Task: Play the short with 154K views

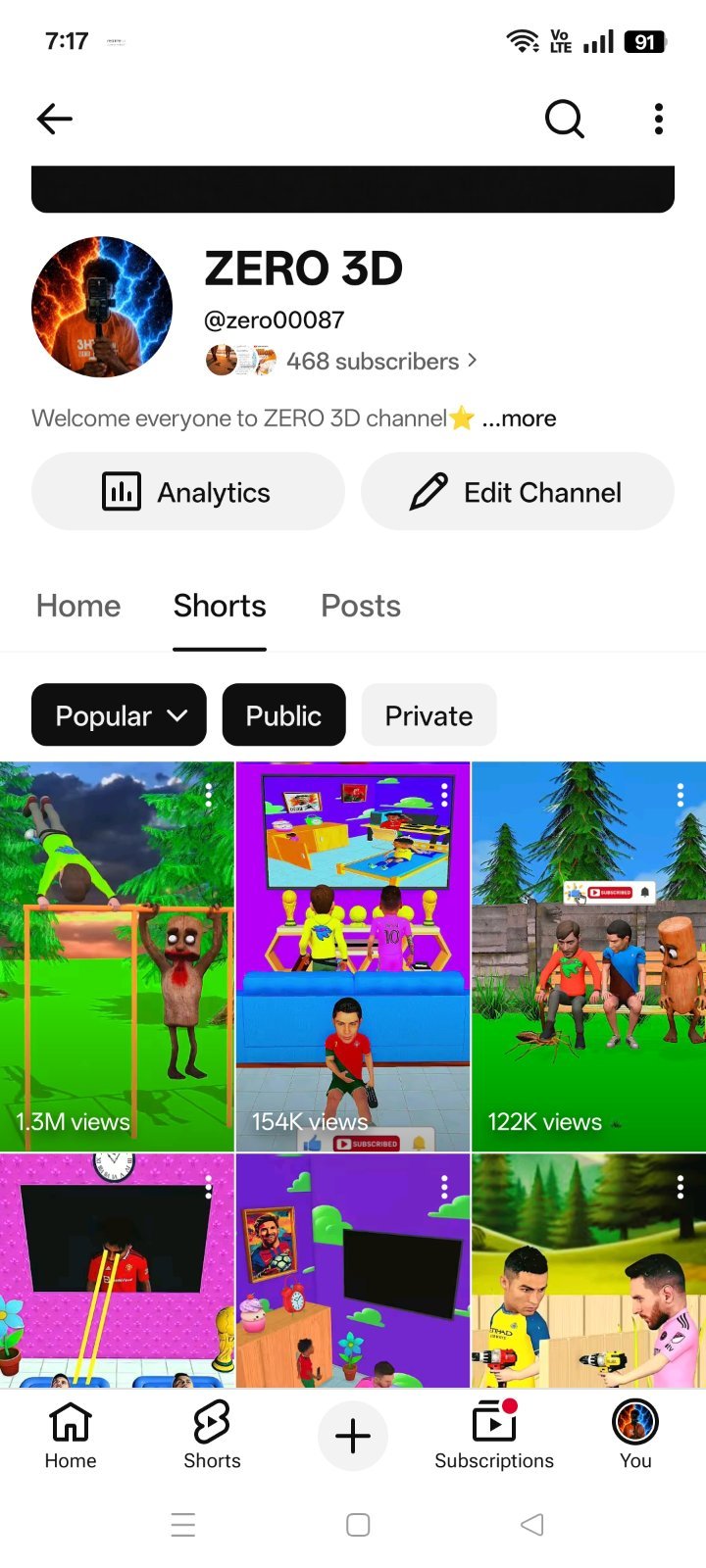Action: click(x=353, y=956)
